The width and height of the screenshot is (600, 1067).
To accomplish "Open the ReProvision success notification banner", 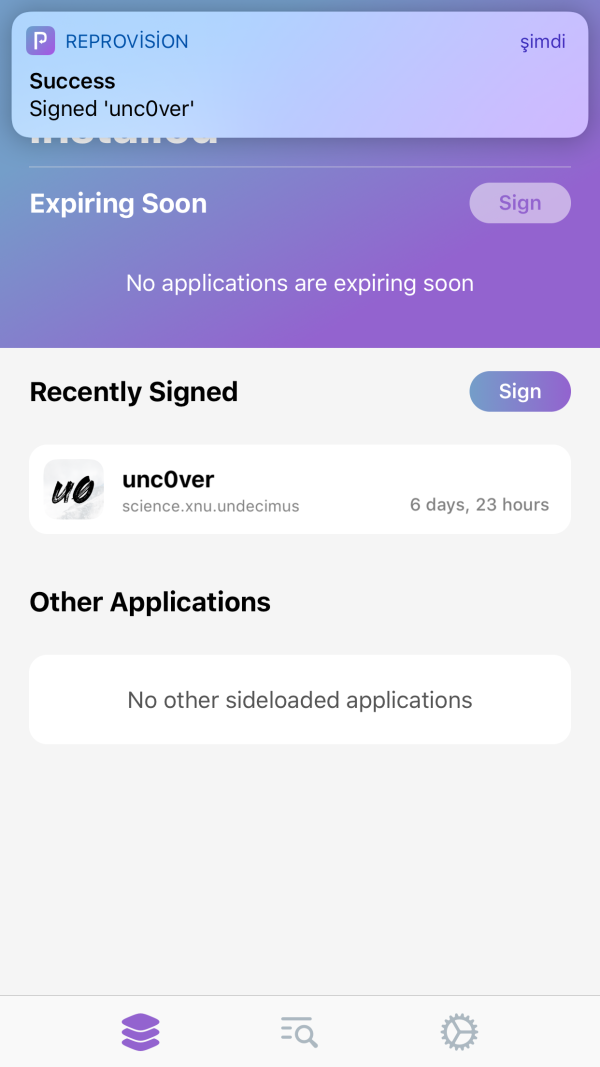I will (300, 75).
